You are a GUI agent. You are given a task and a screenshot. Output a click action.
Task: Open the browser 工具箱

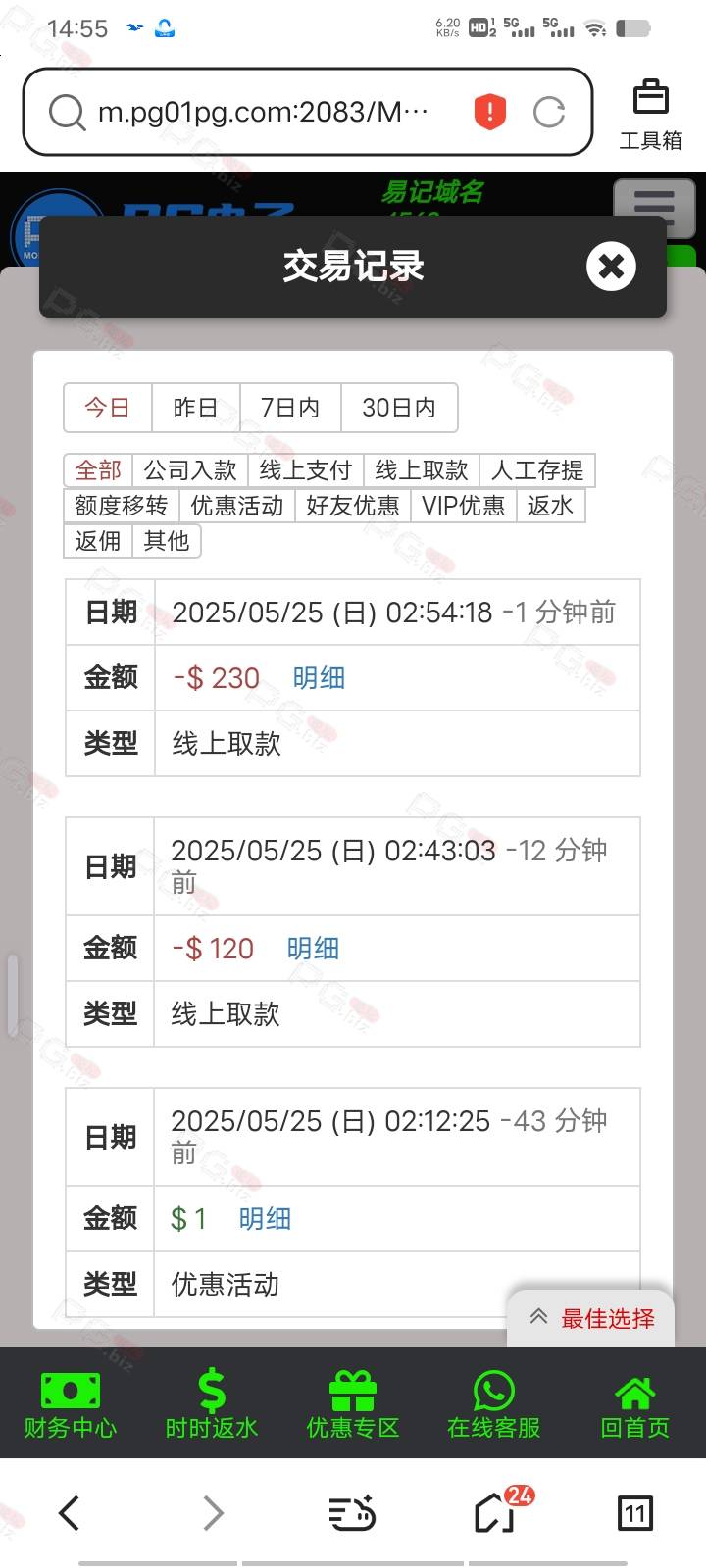click(x=650, y=116)
